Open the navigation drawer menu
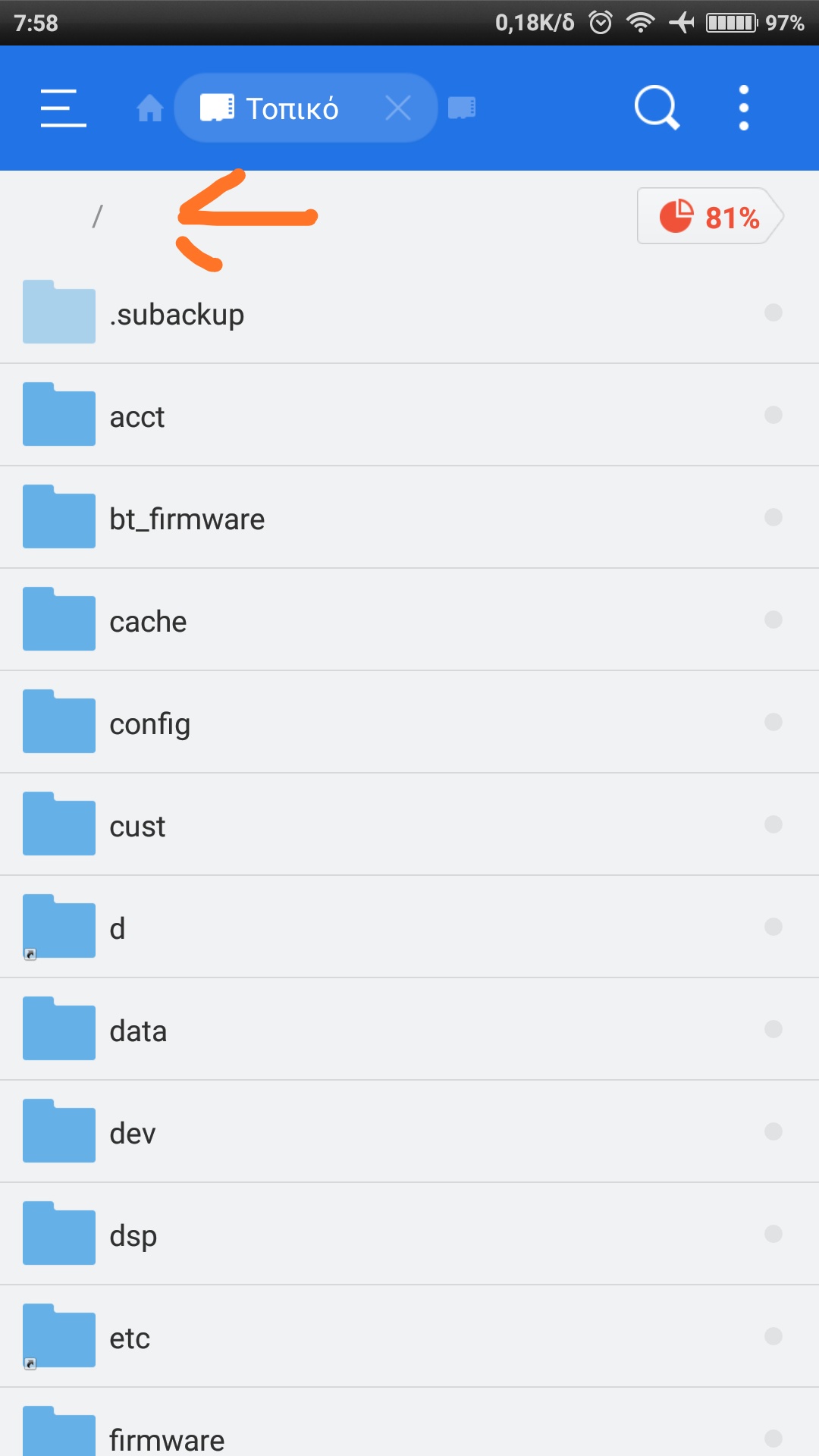This screenshot has width=819, height=1456. click(63, 108)
